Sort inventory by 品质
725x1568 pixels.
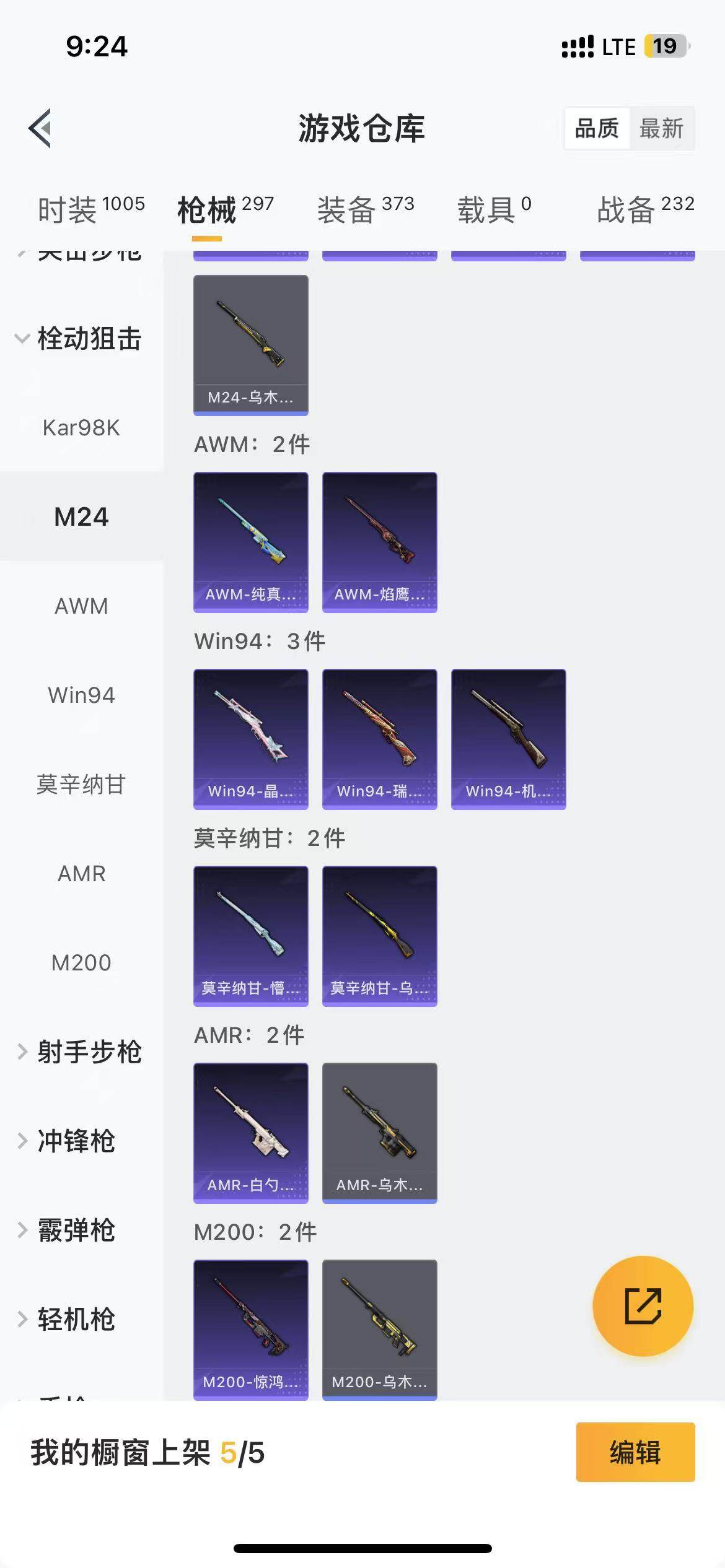[597, 128]
